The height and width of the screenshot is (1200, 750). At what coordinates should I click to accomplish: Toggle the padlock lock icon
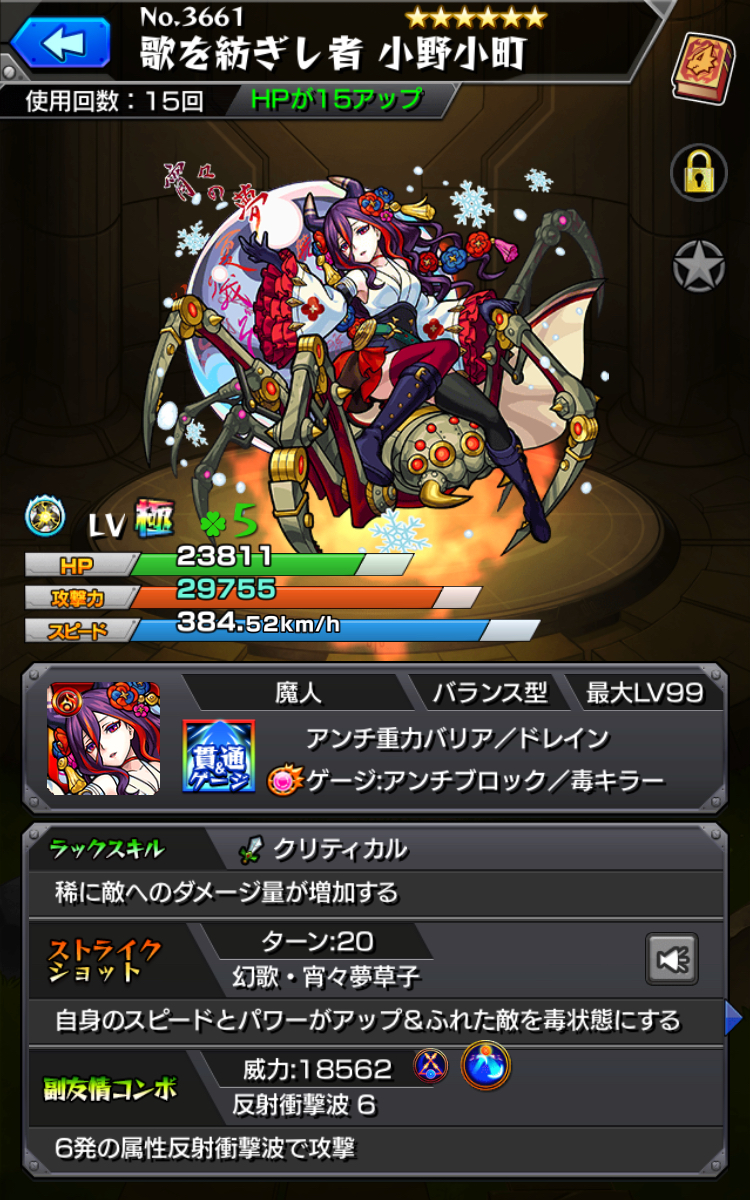pos(697,172)
